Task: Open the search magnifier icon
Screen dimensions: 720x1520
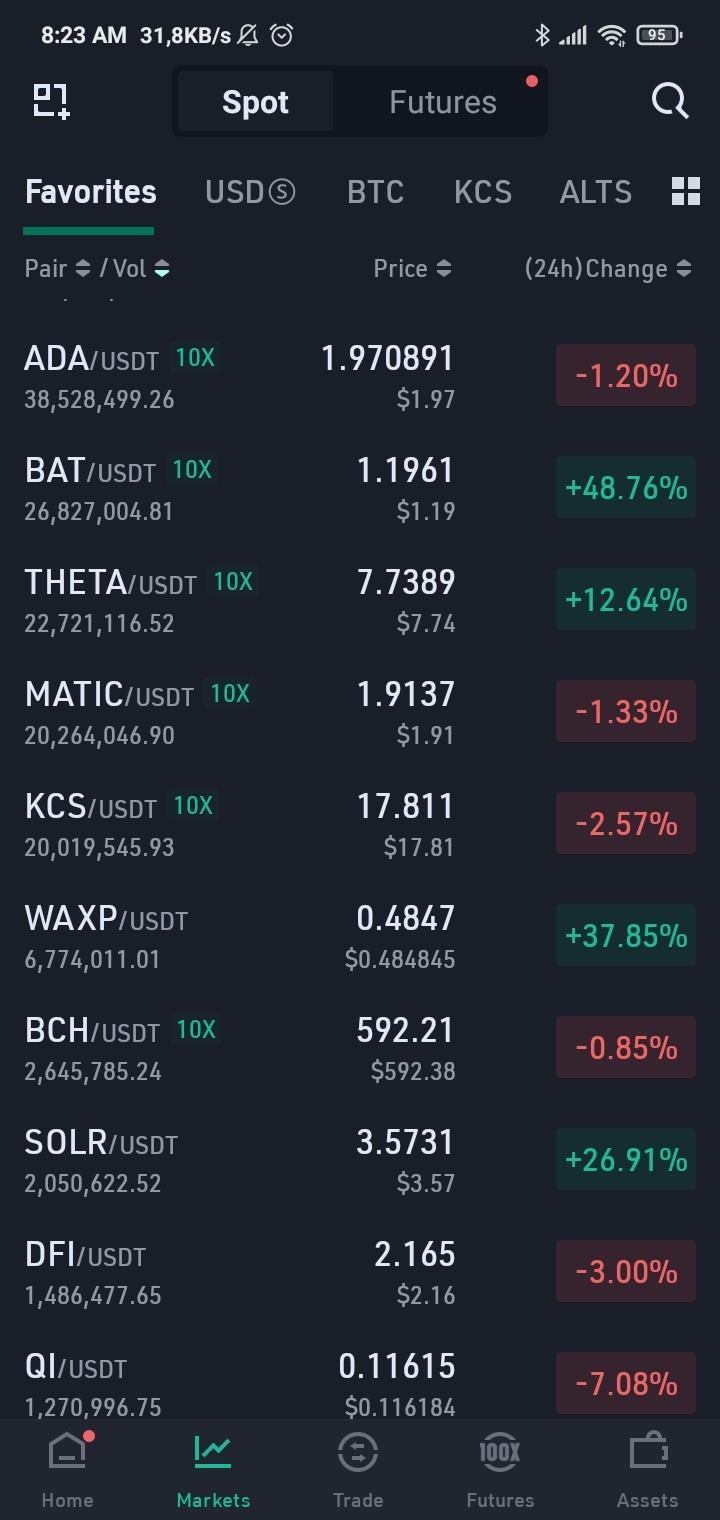Action: (670, 101)
